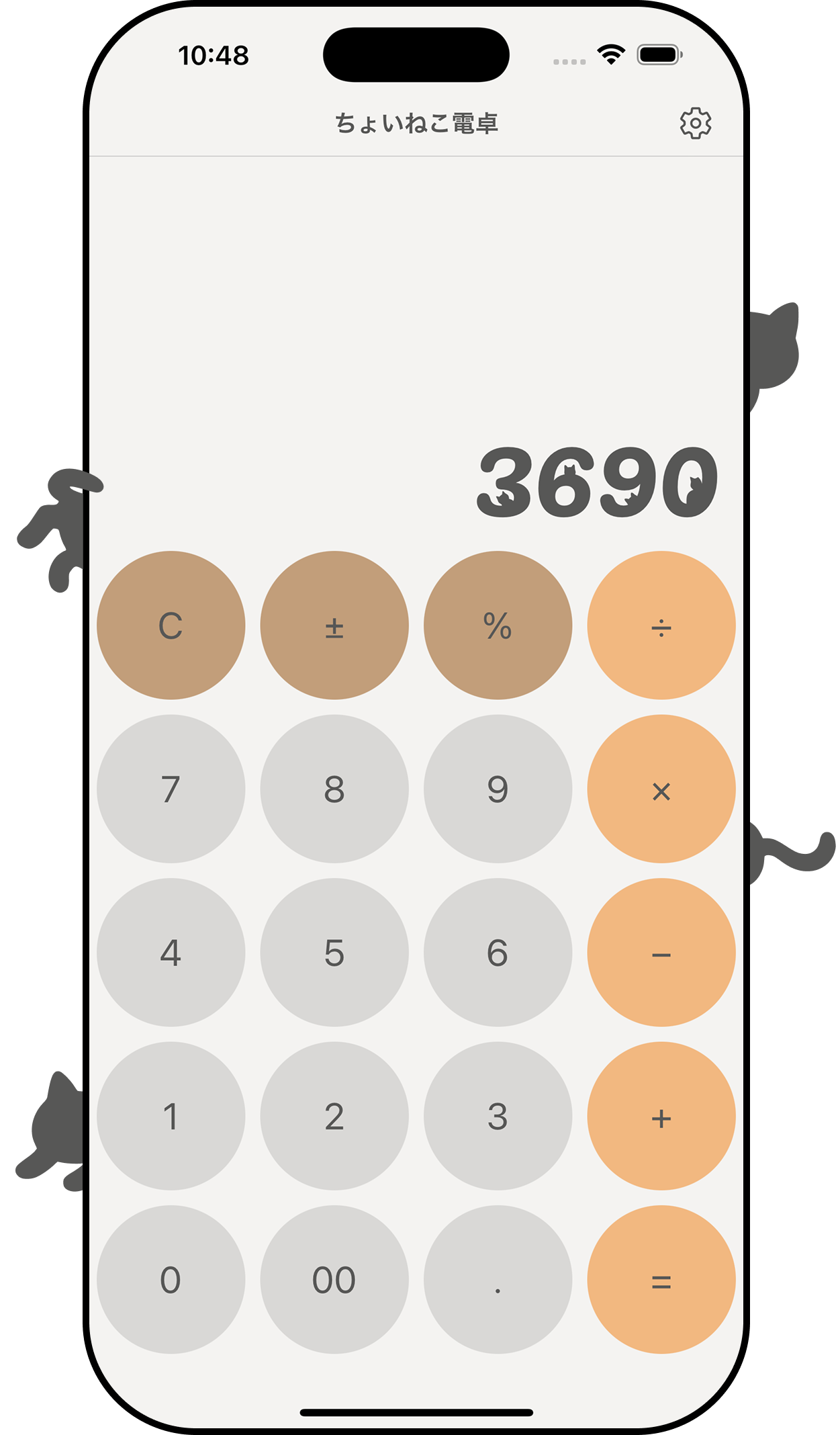Insert a decimal point
The height and width of the screenshot is (1435, 840).
498,1279
